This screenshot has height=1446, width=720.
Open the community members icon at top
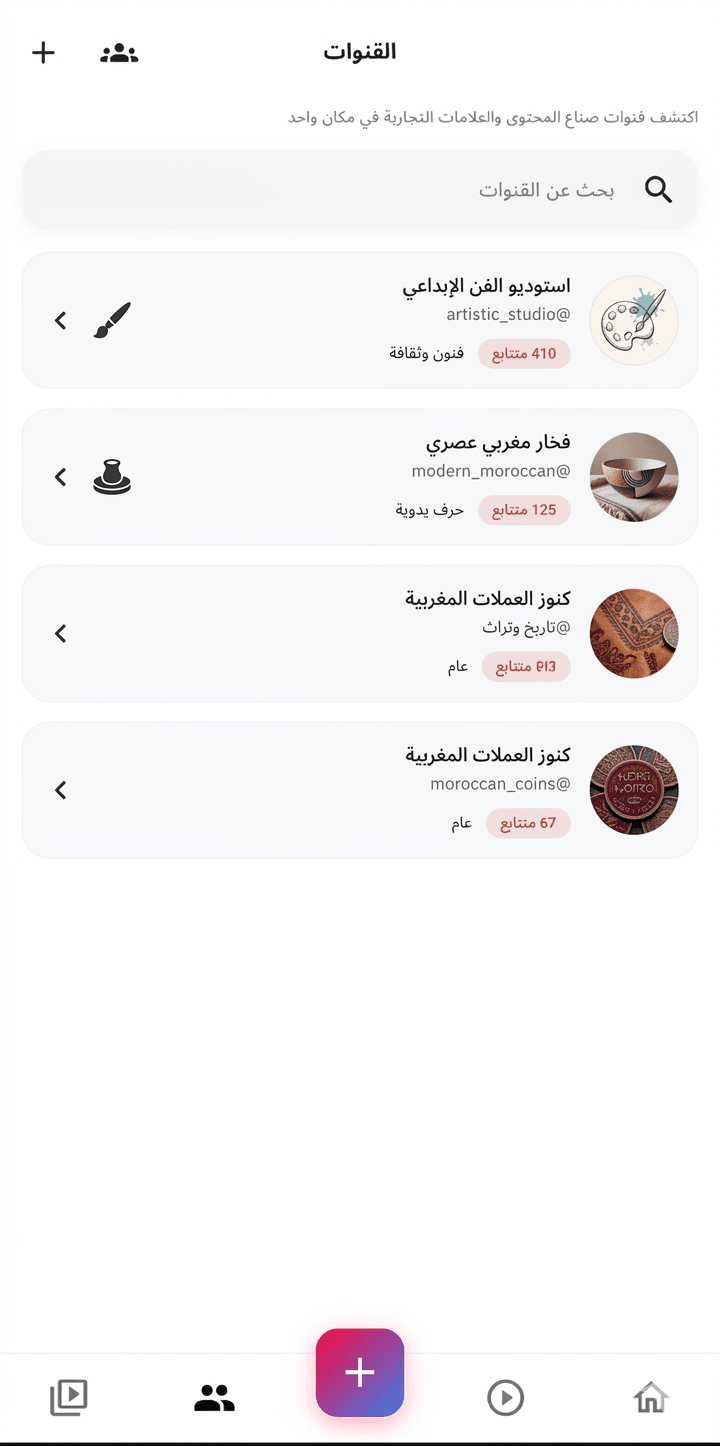[x=118, y=53]
